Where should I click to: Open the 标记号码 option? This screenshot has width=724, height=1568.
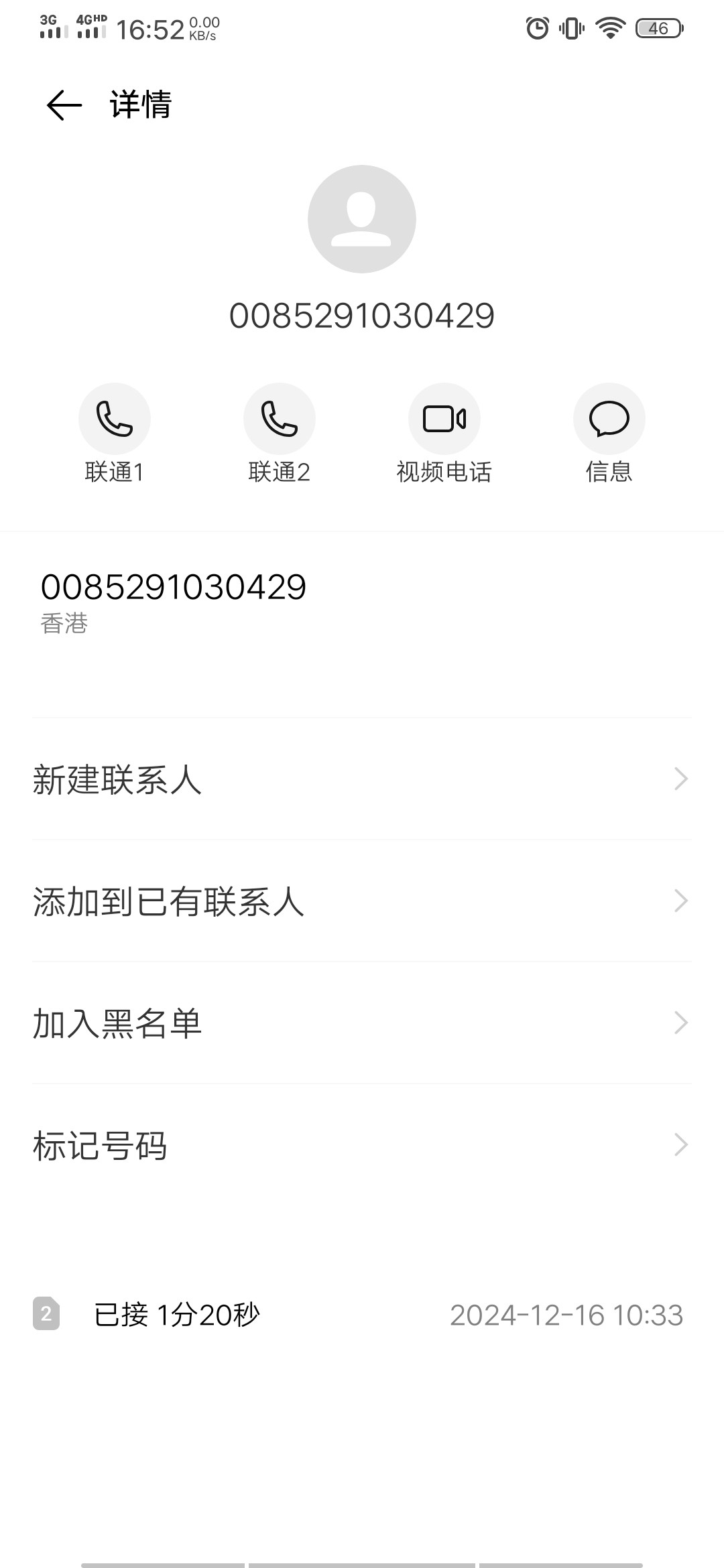click(362, 1145)
